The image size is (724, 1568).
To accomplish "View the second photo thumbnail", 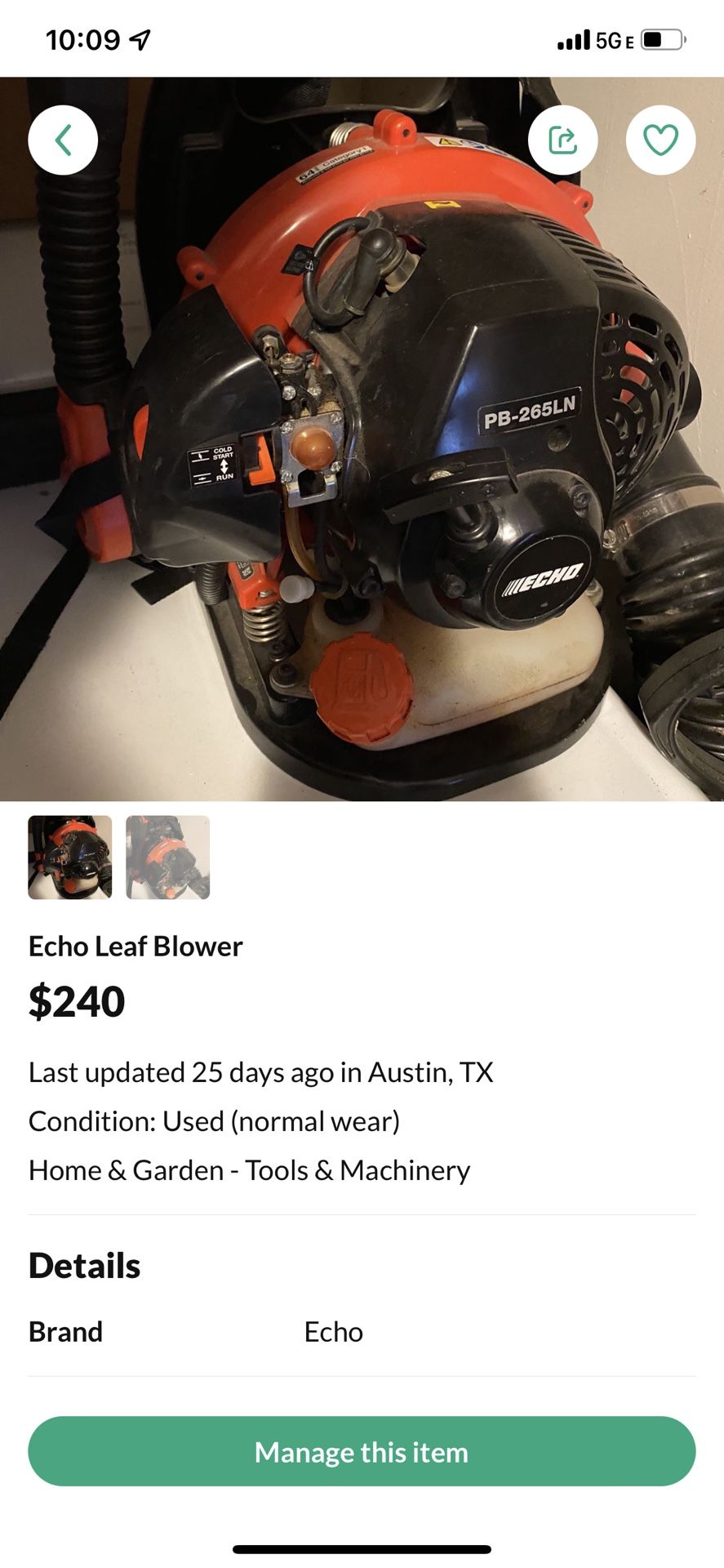I will 168,857.
